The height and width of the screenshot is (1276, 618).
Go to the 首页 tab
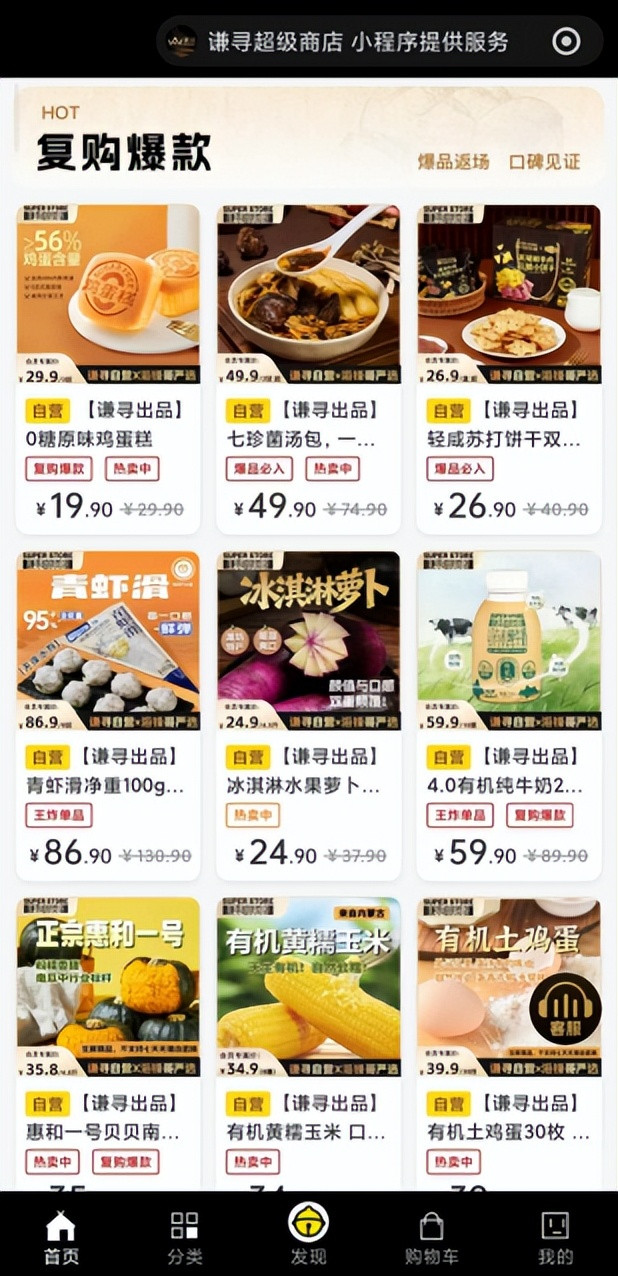tap(61, 1236)
